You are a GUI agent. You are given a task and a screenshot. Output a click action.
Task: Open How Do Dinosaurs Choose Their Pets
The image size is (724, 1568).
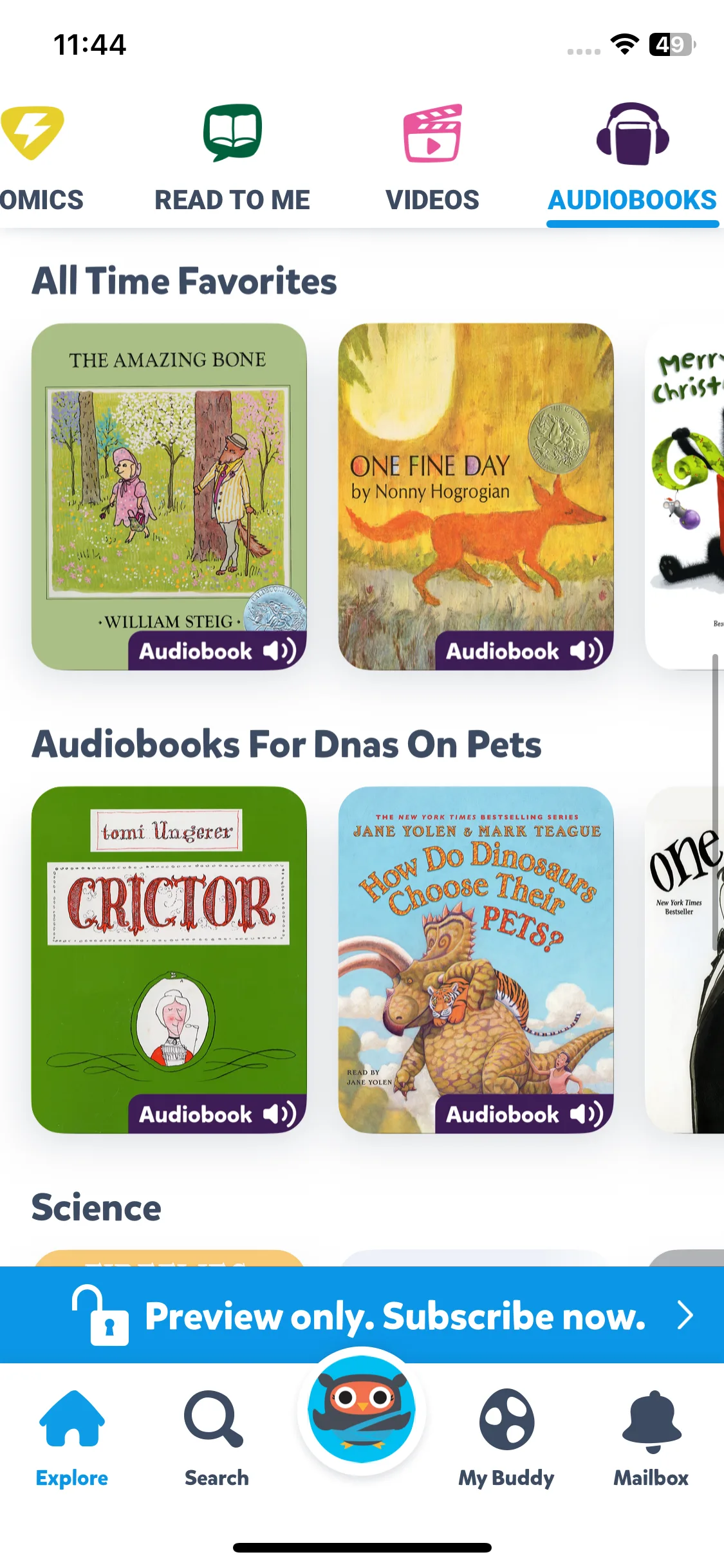pos(476,959)
